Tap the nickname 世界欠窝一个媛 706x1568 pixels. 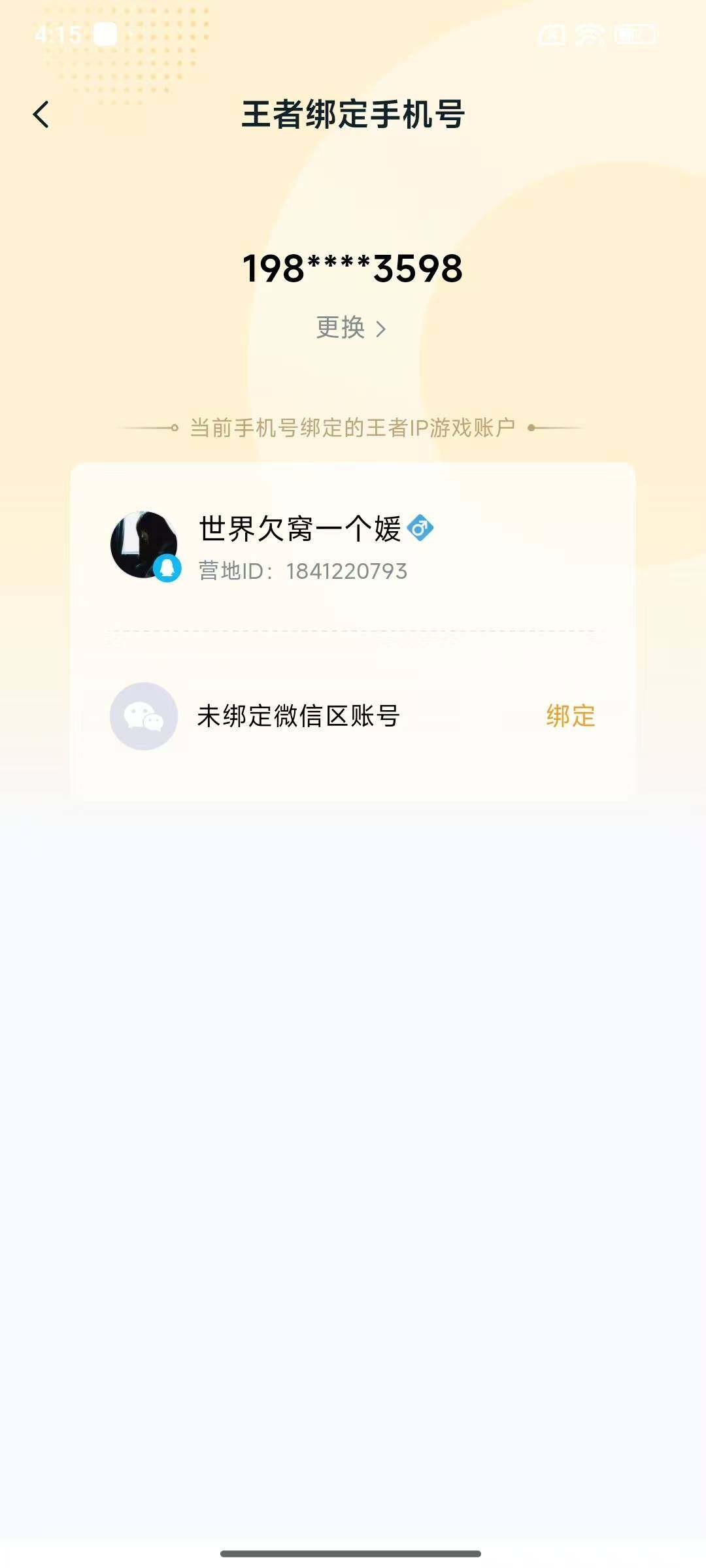pos(297,528)
